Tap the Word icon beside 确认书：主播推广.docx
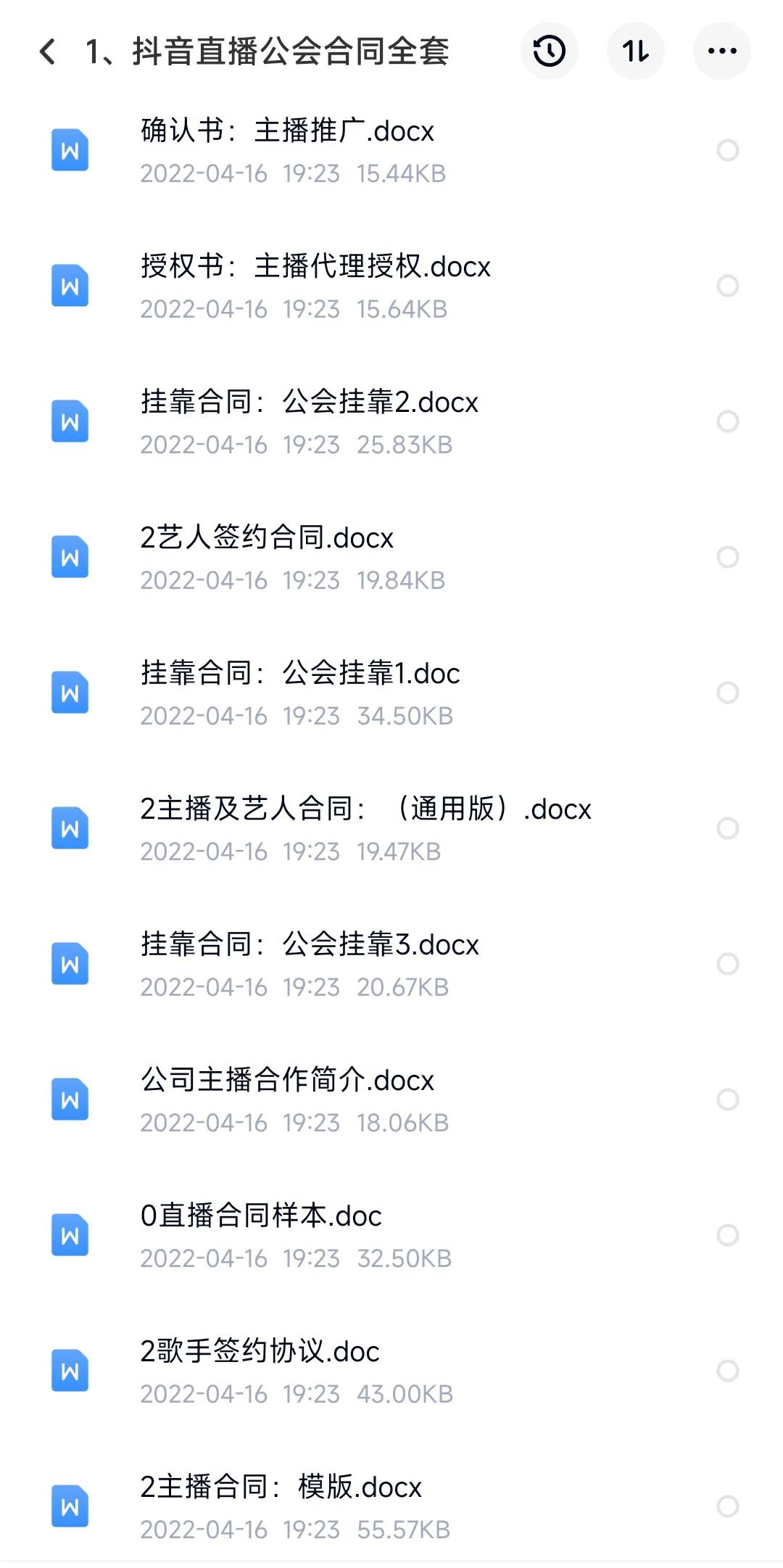The image size is (783, 1568). (x=69, y=149)
